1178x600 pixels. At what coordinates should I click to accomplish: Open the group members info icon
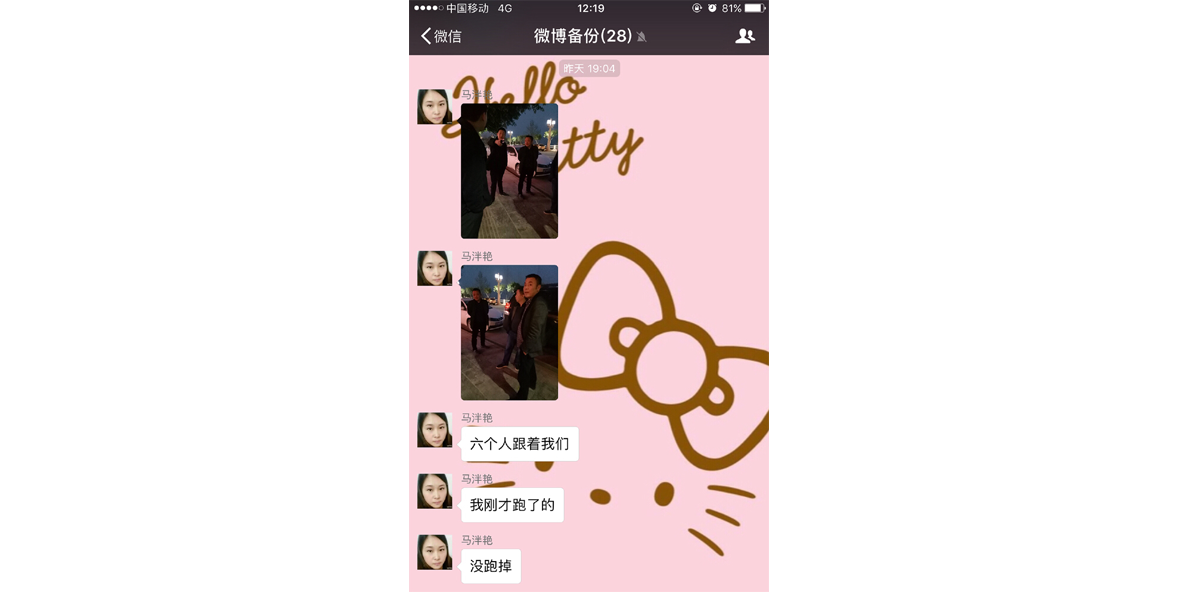[744, 36]
